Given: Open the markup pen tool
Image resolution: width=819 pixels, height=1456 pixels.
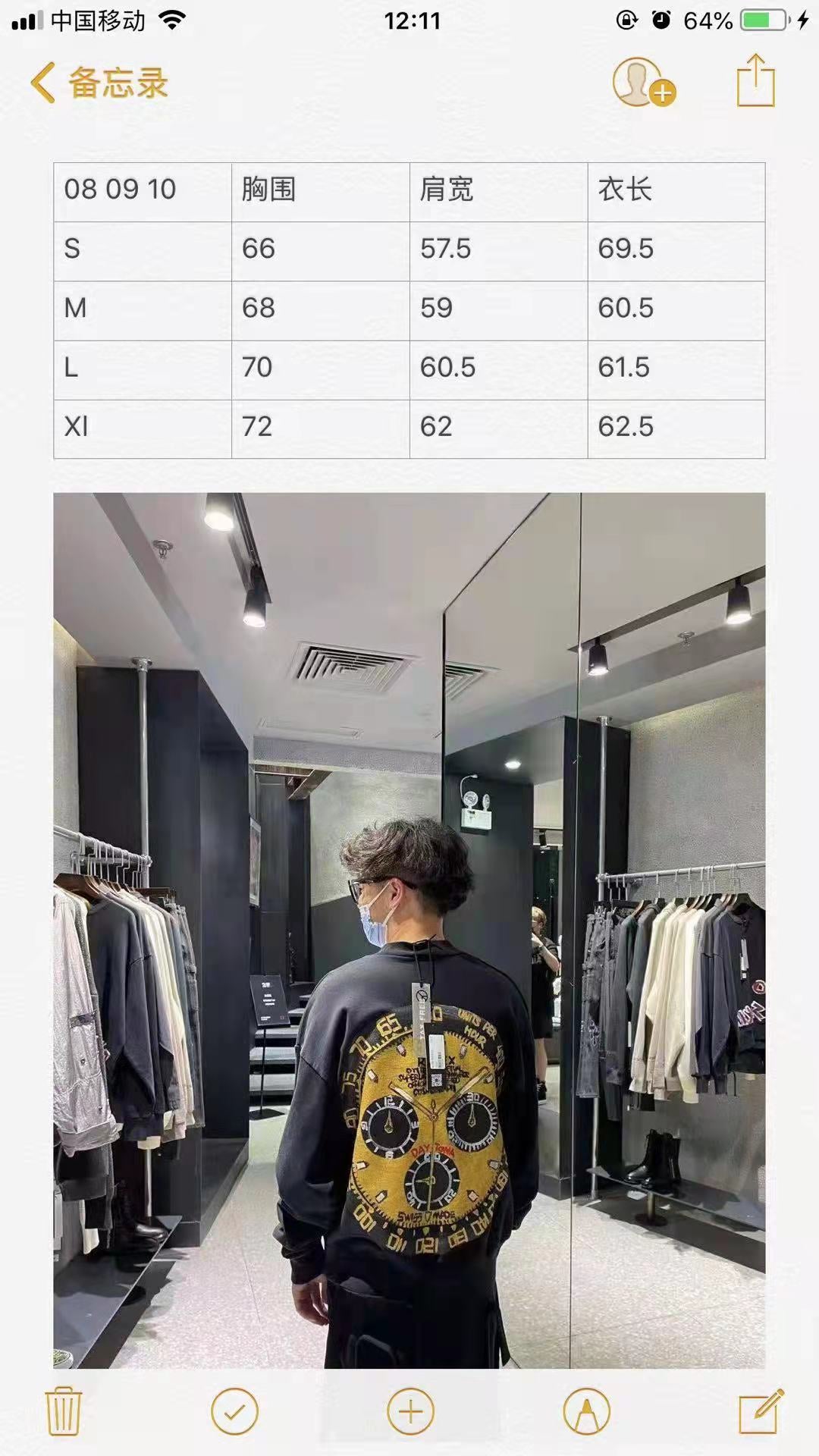Looking at the screenshot, I should click(x=586, y=1411).
